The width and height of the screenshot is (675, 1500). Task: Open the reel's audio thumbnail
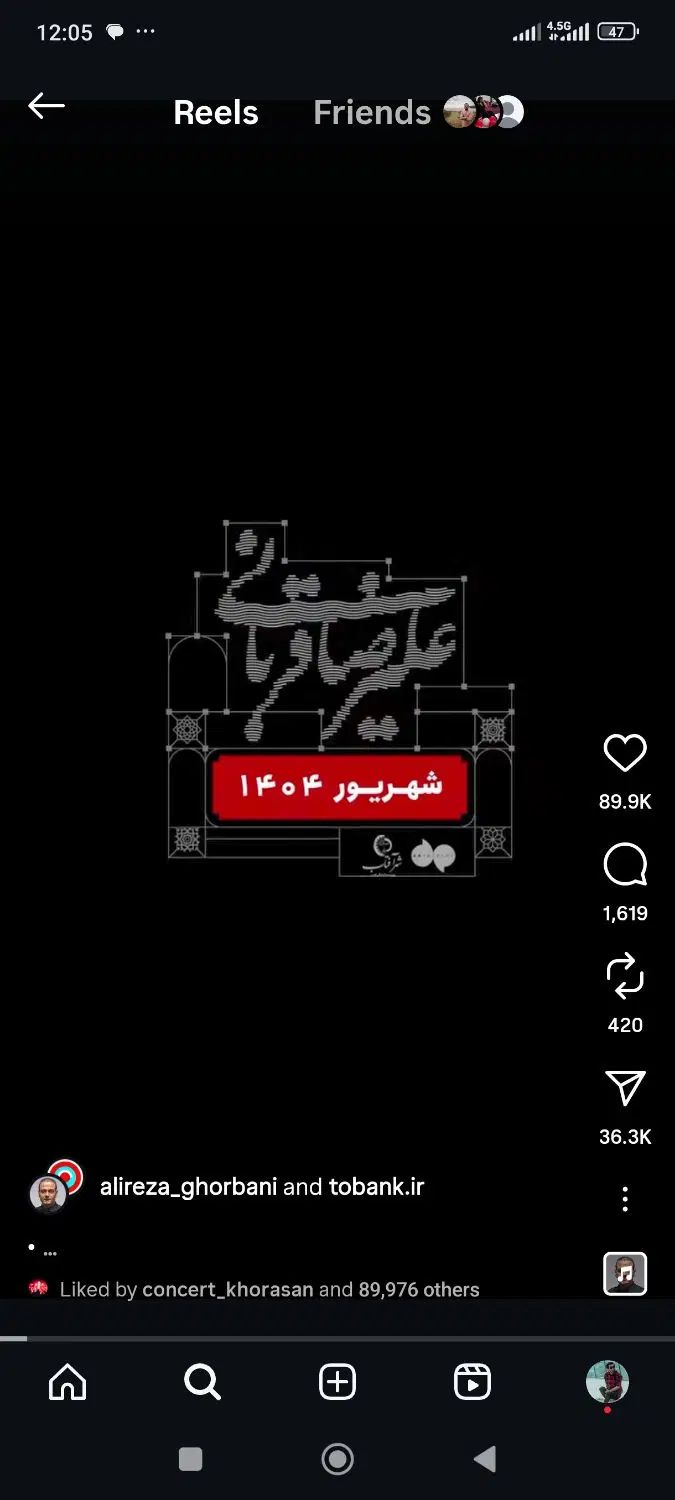tap(625, 1274)
